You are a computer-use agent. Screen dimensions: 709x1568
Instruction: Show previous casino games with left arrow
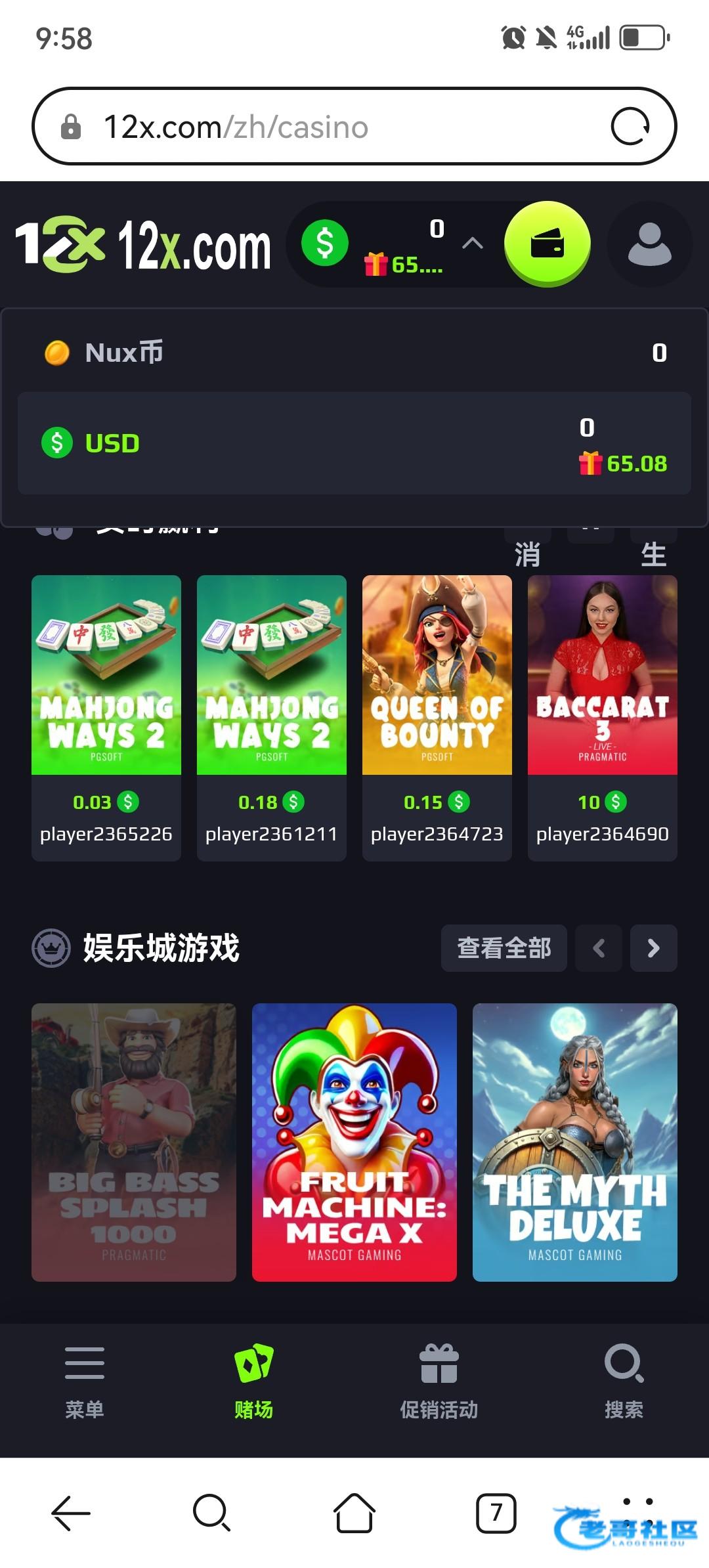599,947
